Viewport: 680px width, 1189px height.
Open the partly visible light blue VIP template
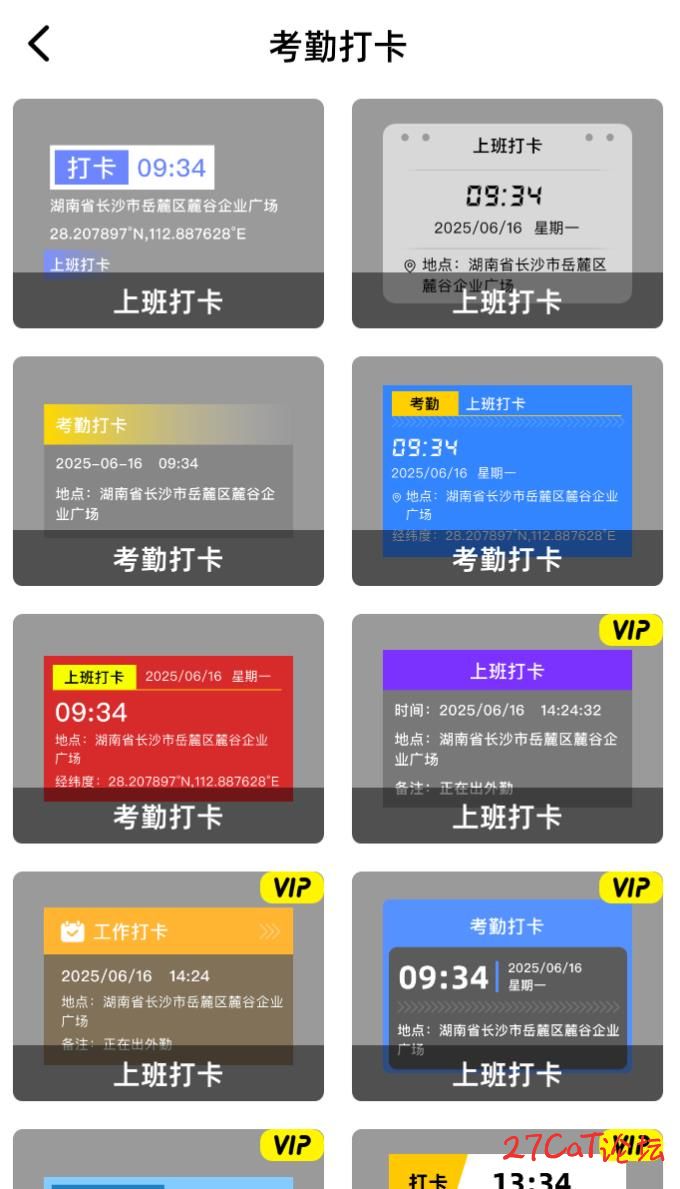(168, 1159)
